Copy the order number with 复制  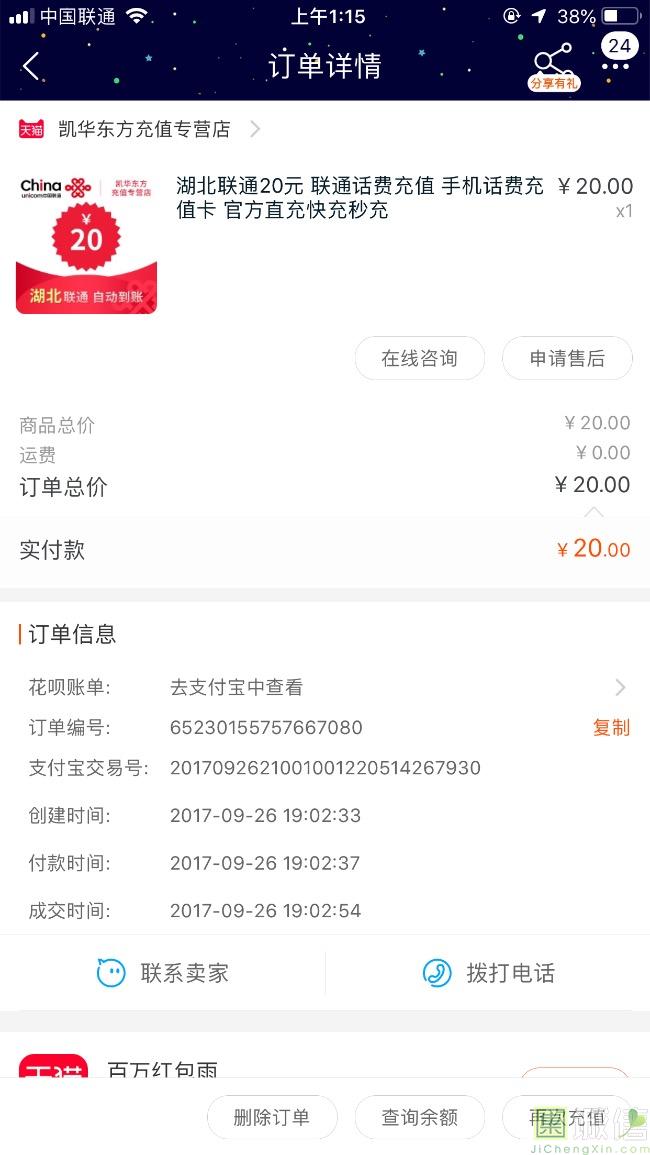611,728
